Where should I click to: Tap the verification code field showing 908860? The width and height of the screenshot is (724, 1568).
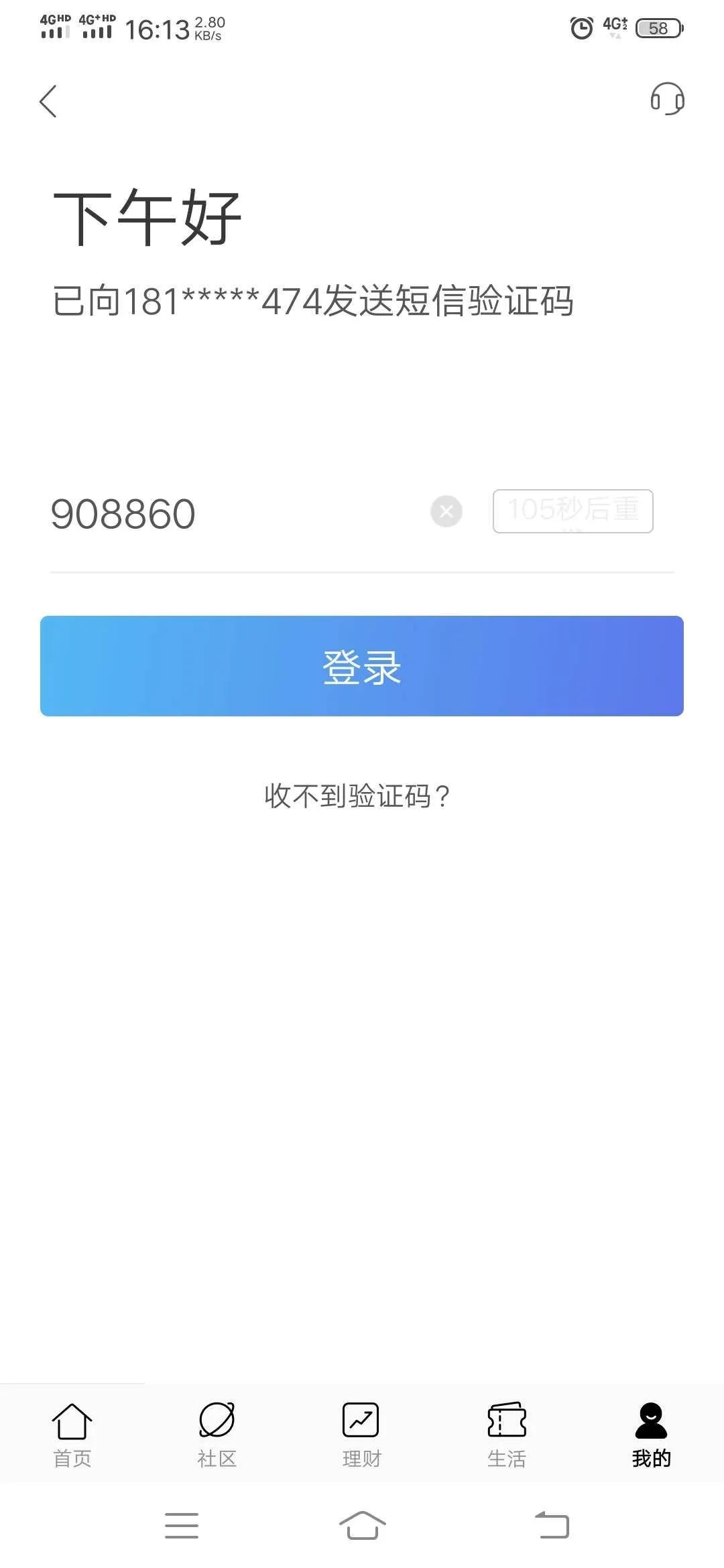pos(235,514)
